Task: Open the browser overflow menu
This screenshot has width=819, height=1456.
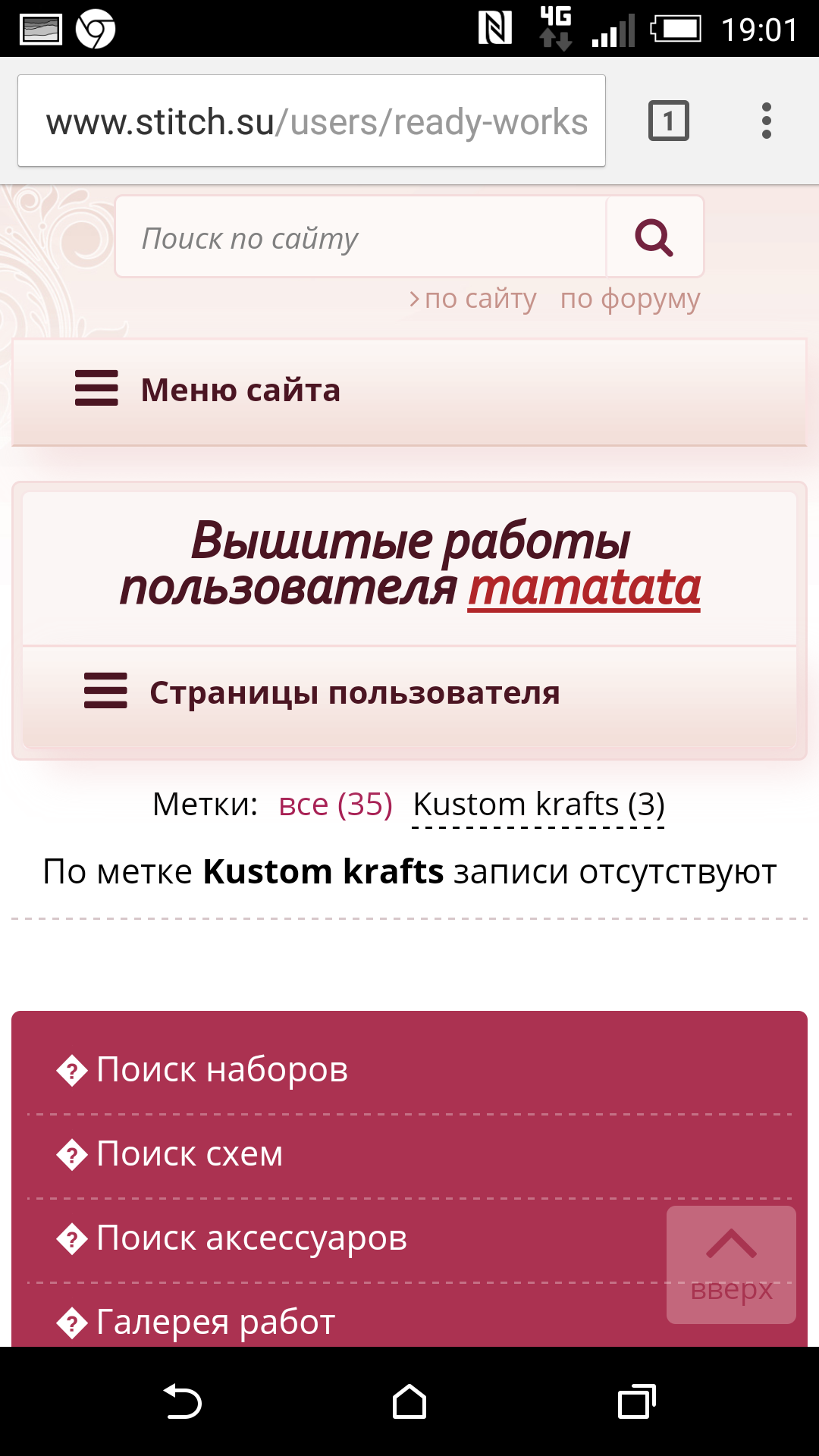Action: click(766, 121)
